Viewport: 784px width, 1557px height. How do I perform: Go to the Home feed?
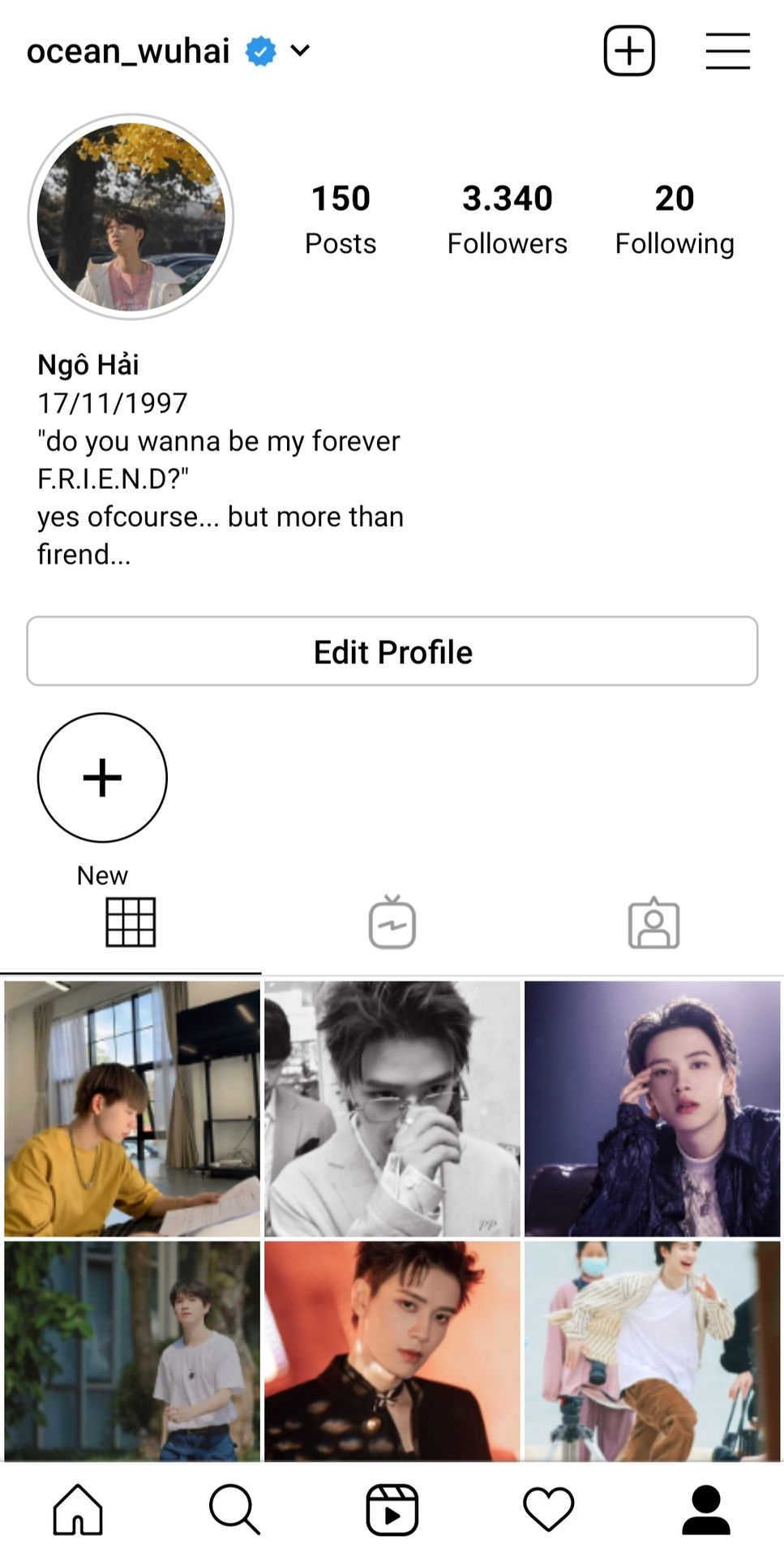pos(78,1509)
